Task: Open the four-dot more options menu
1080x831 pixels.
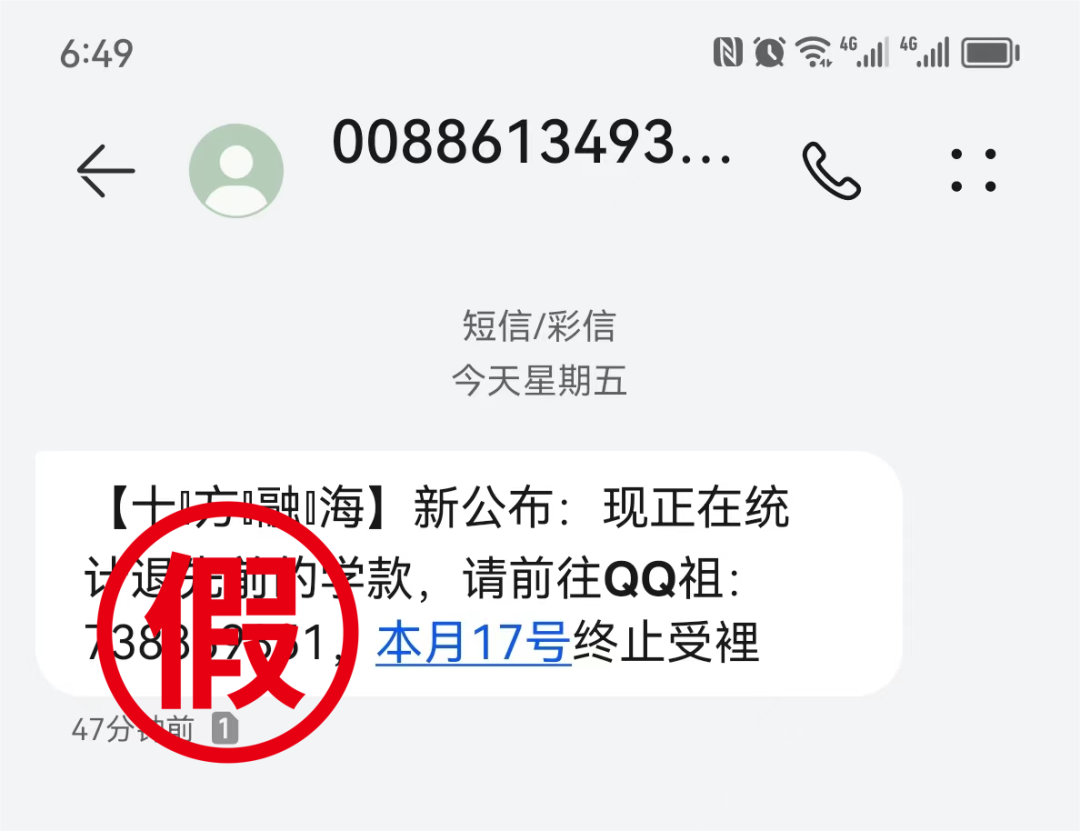Action: (972, 171)
